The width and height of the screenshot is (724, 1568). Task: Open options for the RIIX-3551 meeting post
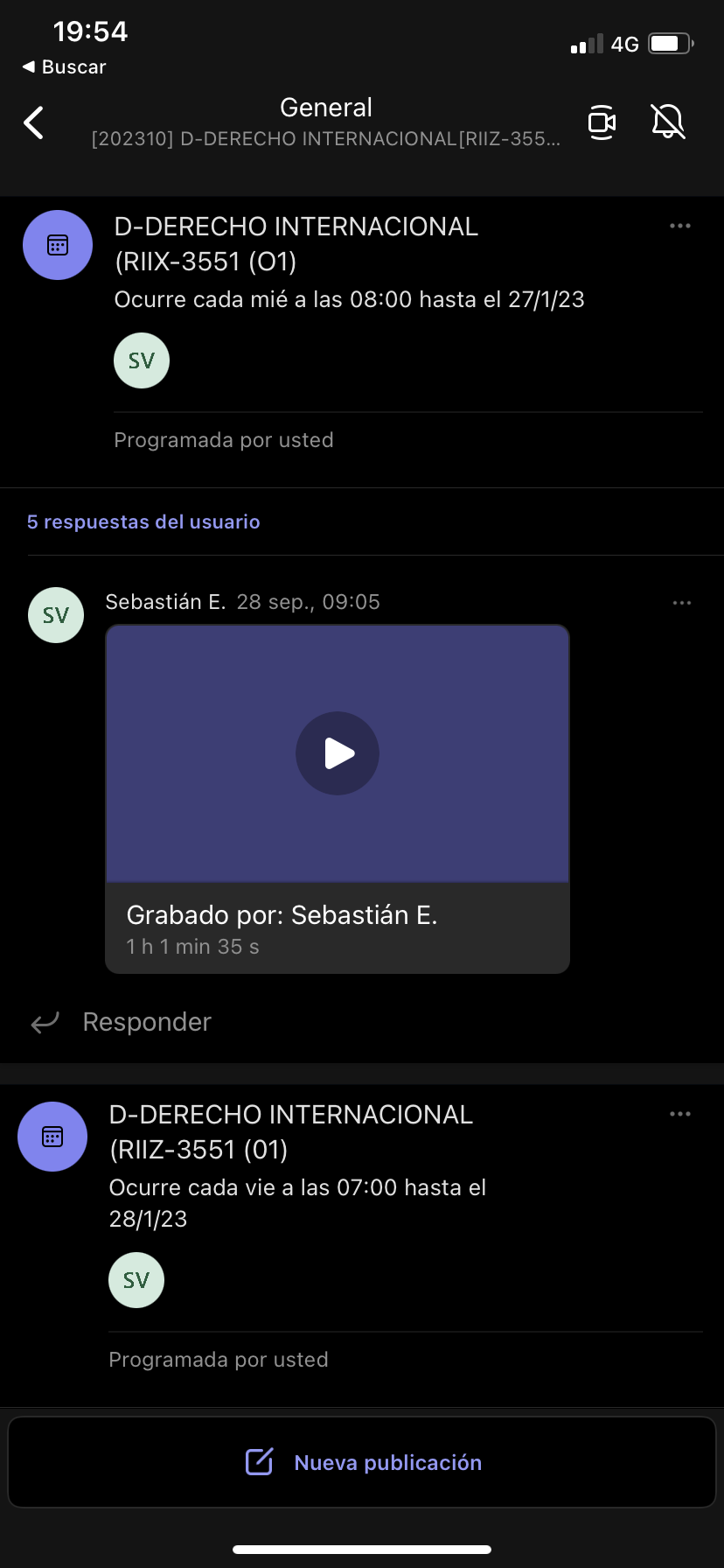coord(679,227)
